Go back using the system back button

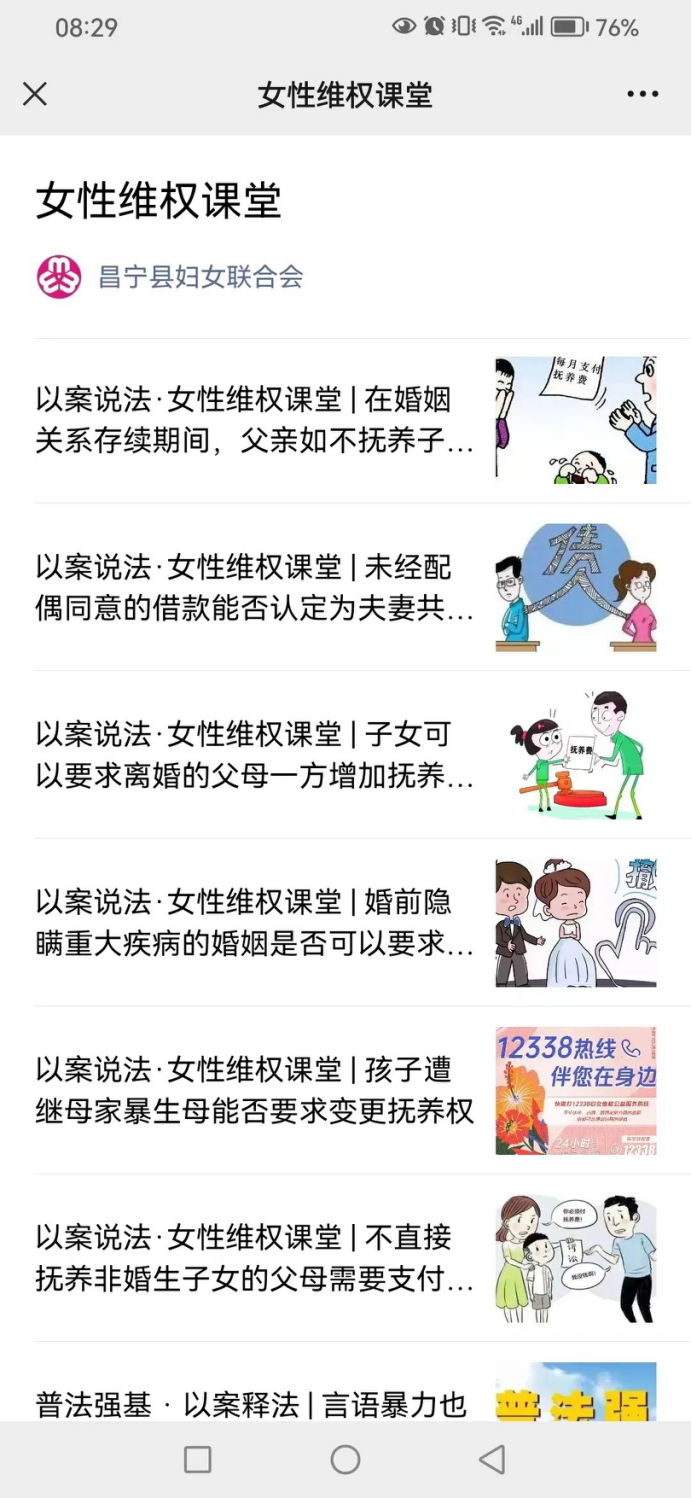[492, 1460]
